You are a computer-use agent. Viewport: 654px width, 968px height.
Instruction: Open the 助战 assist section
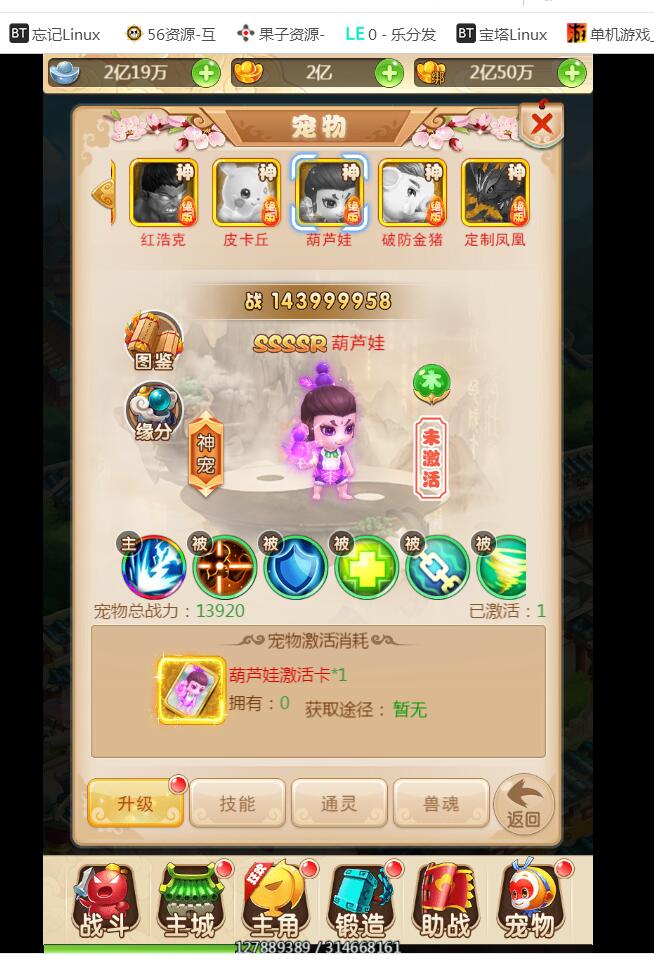point(445,901)
